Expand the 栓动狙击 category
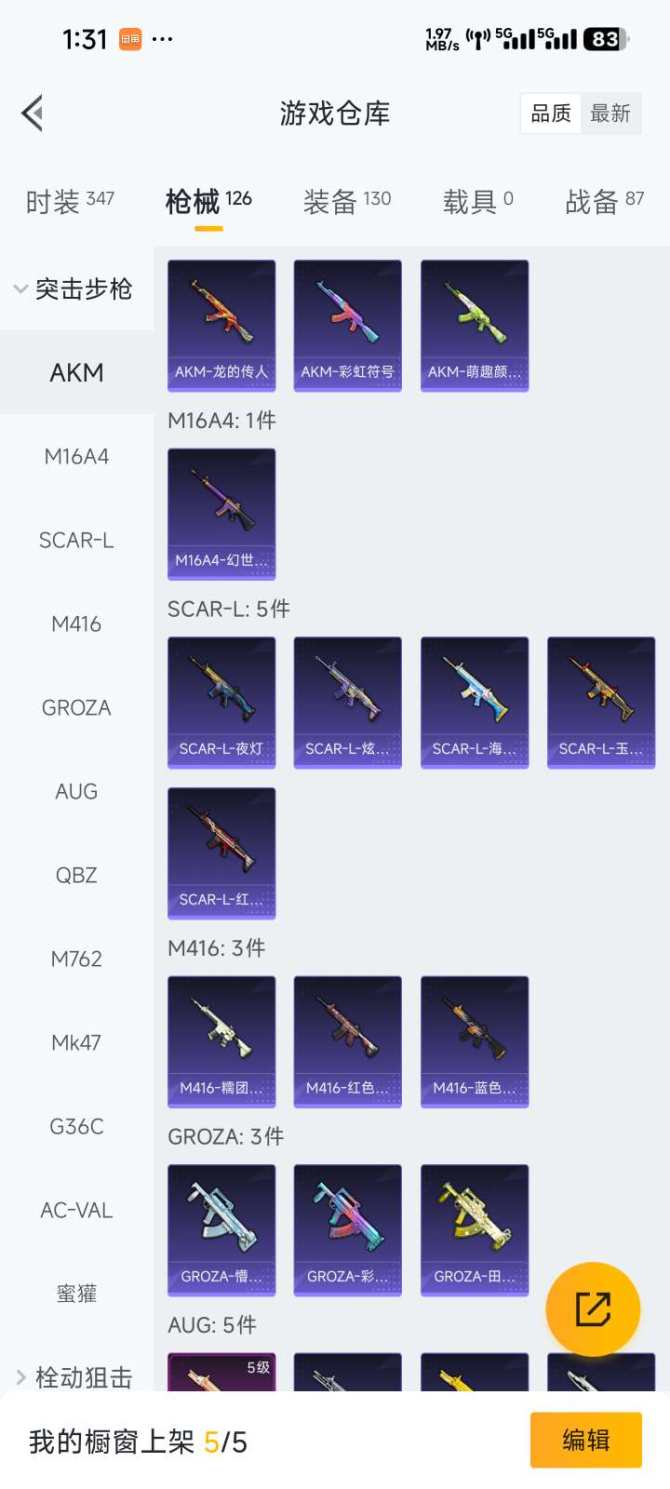670x1489 pixels. [x=76, y=1377]
